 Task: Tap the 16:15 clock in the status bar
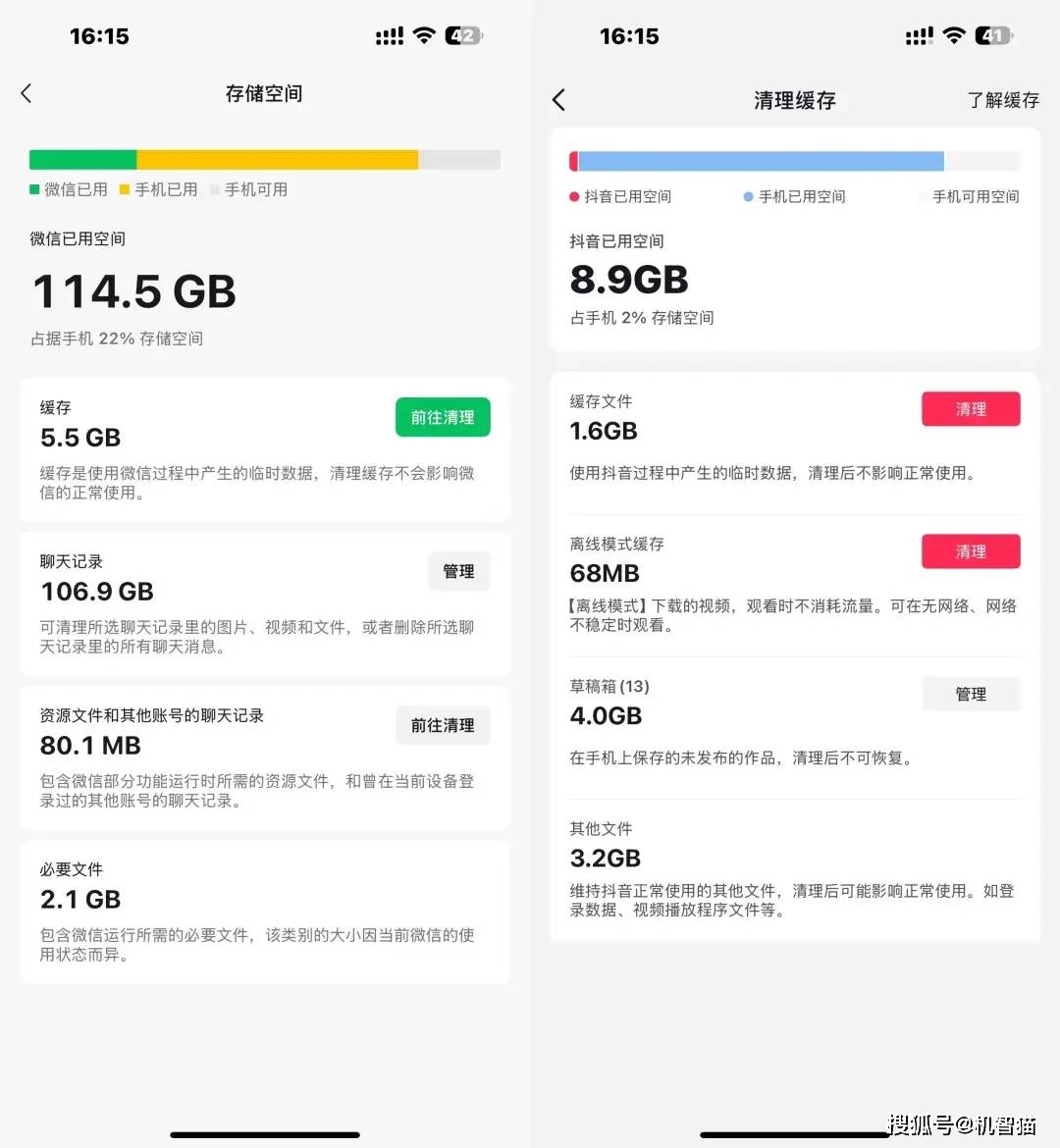(99, 35)
